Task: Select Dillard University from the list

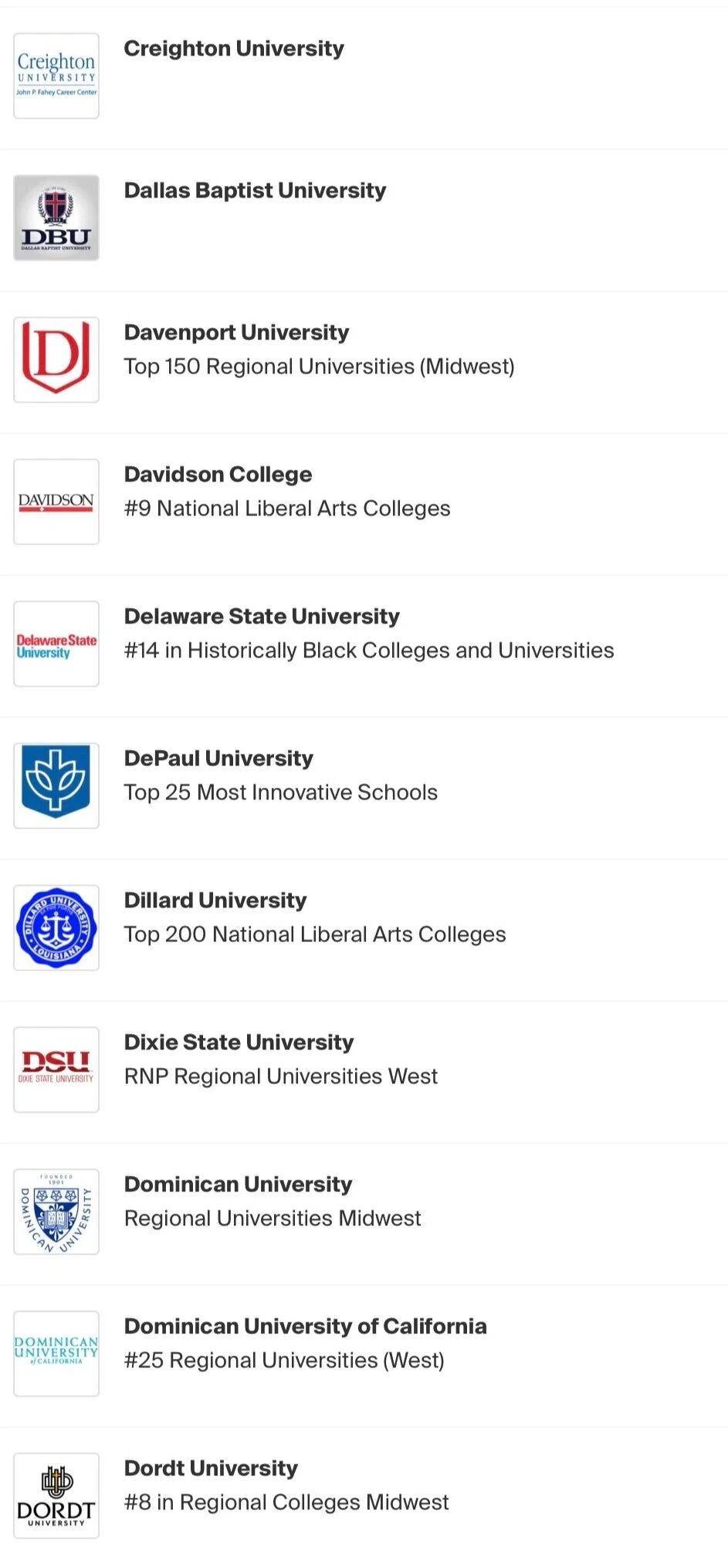Action: point(215,901)
